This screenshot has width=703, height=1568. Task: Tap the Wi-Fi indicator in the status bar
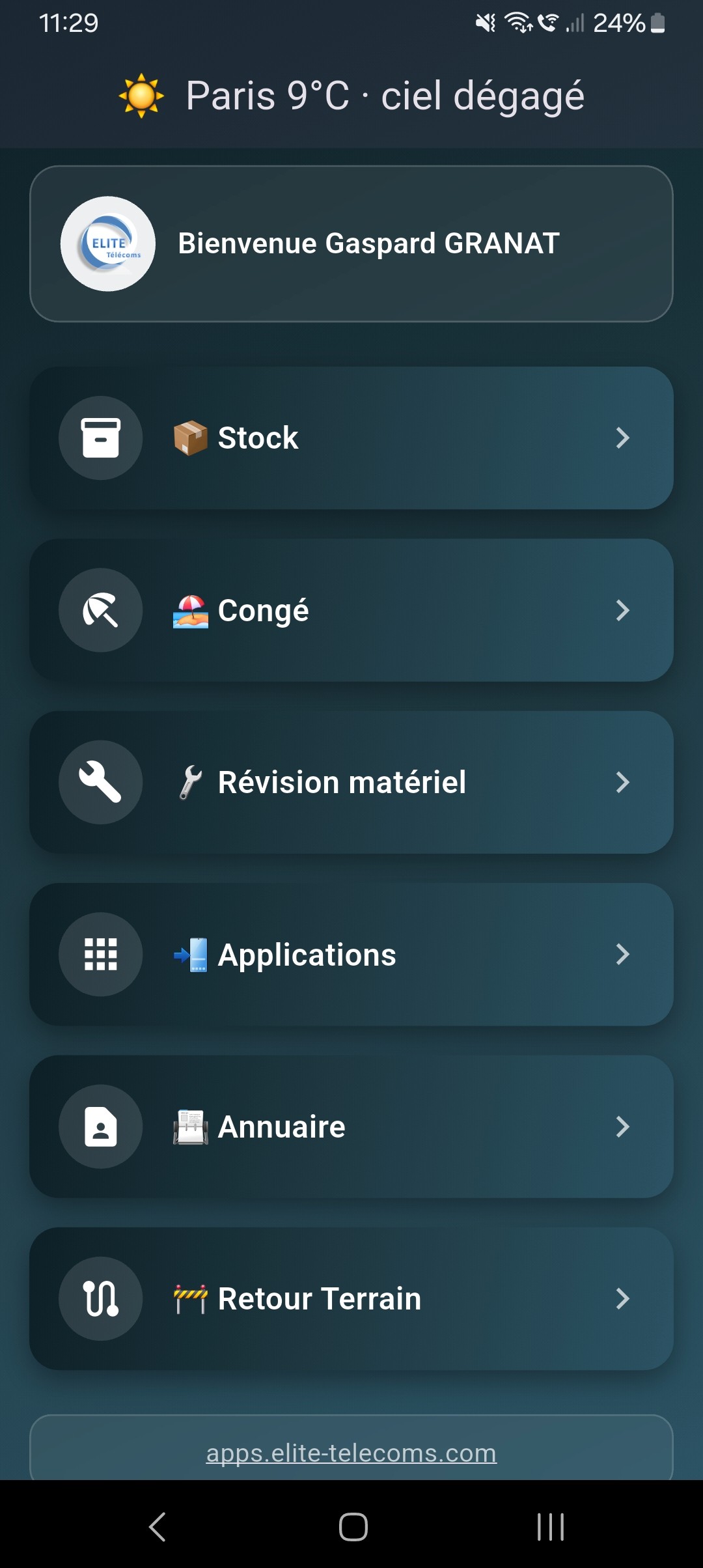tap(517, 21)
